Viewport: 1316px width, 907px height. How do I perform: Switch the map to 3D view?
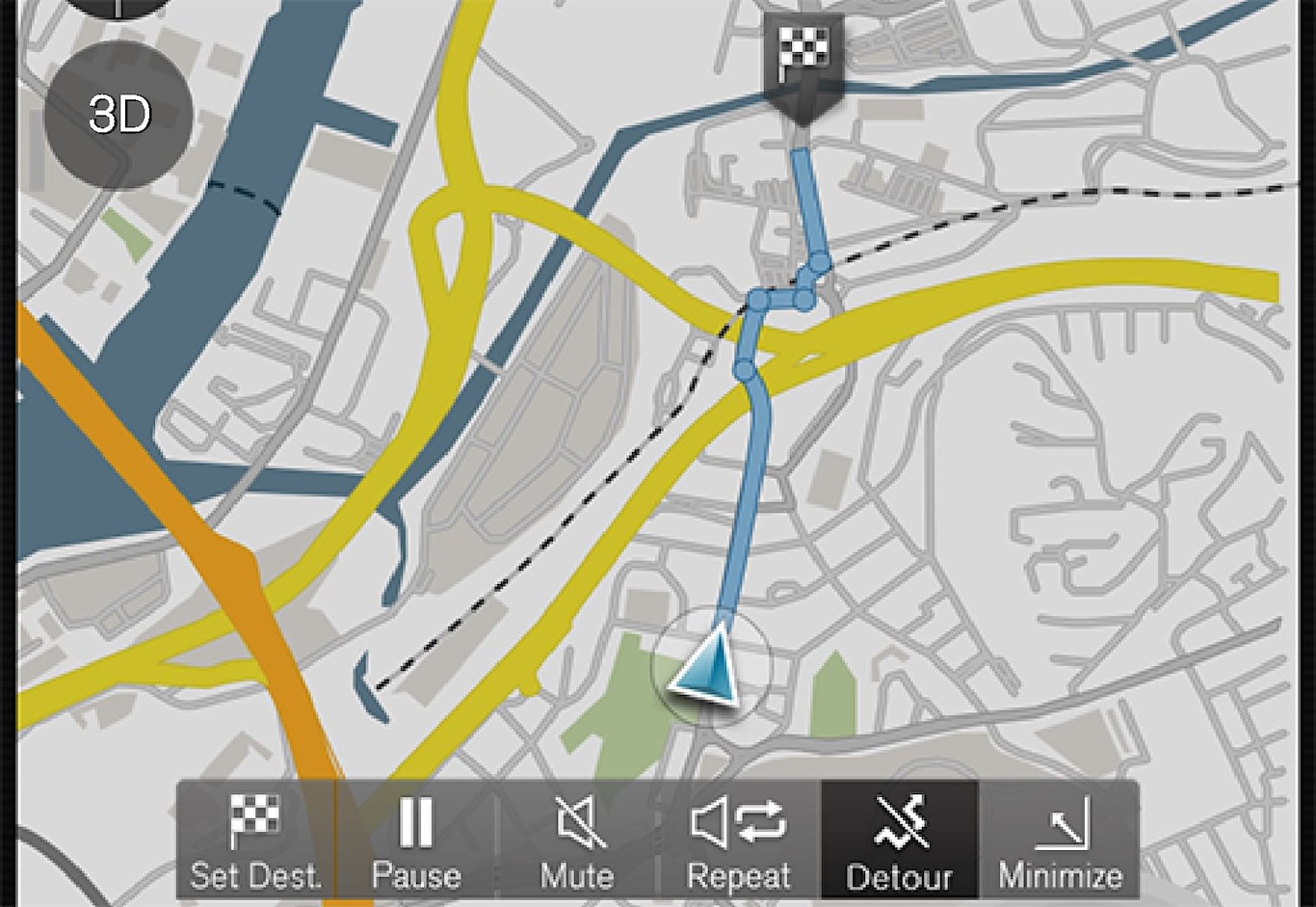[x=118, y=115]
